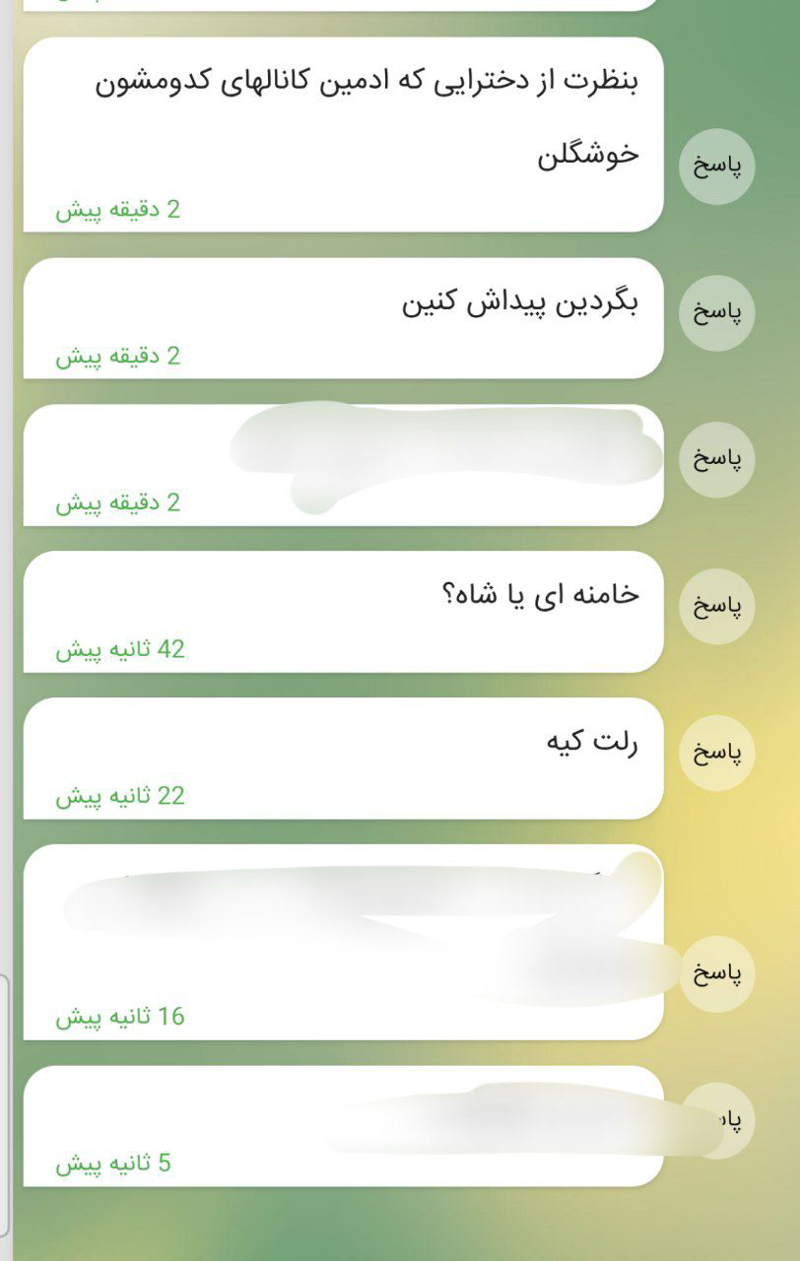Image resolution: width=800 pixels, height=1261 pixels.
Task: Reply to the blurred message from 2 دقیقه پیش
Action: click(717, 460)
